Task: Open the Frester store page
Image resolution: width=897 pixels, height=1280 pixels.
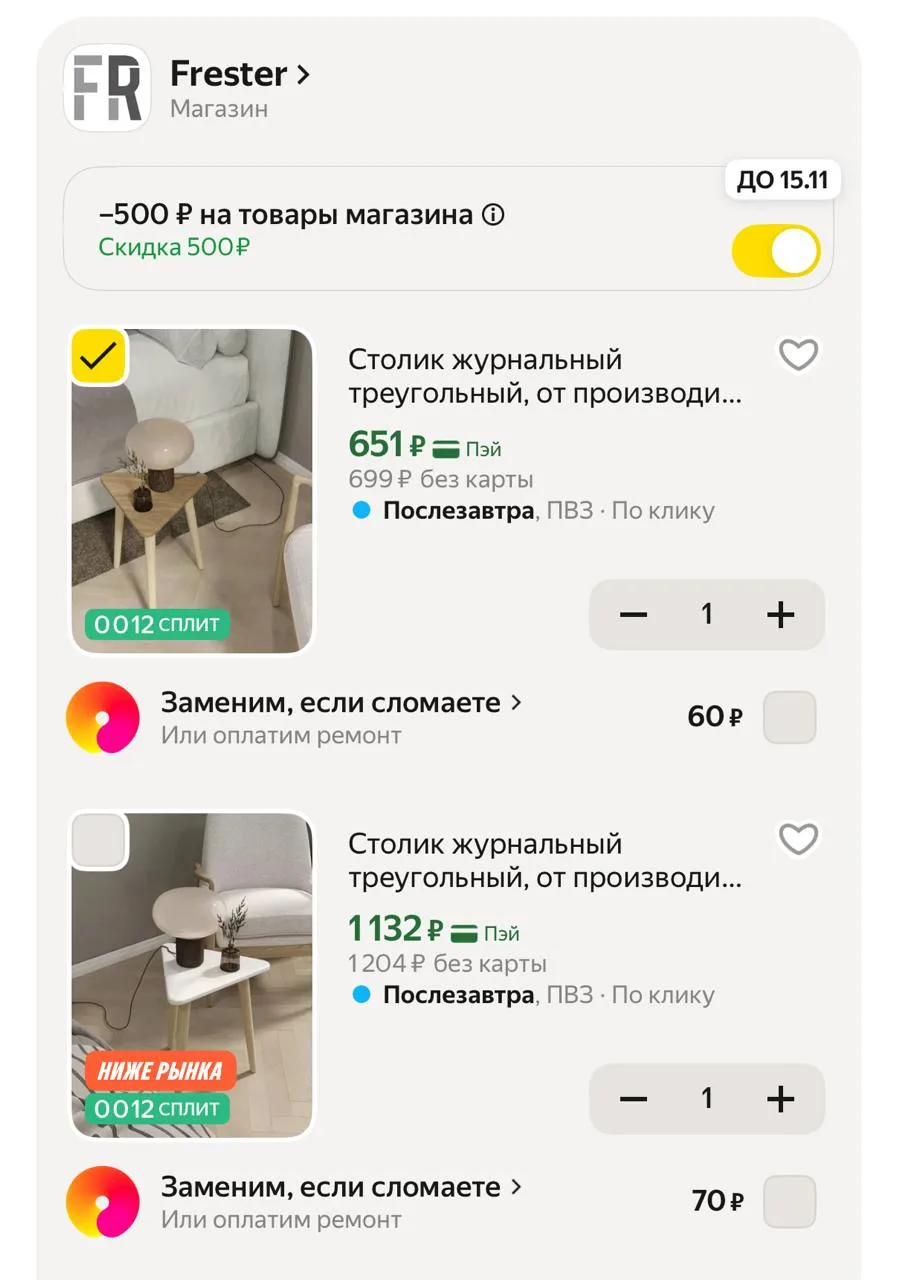Action: point(239,74)
